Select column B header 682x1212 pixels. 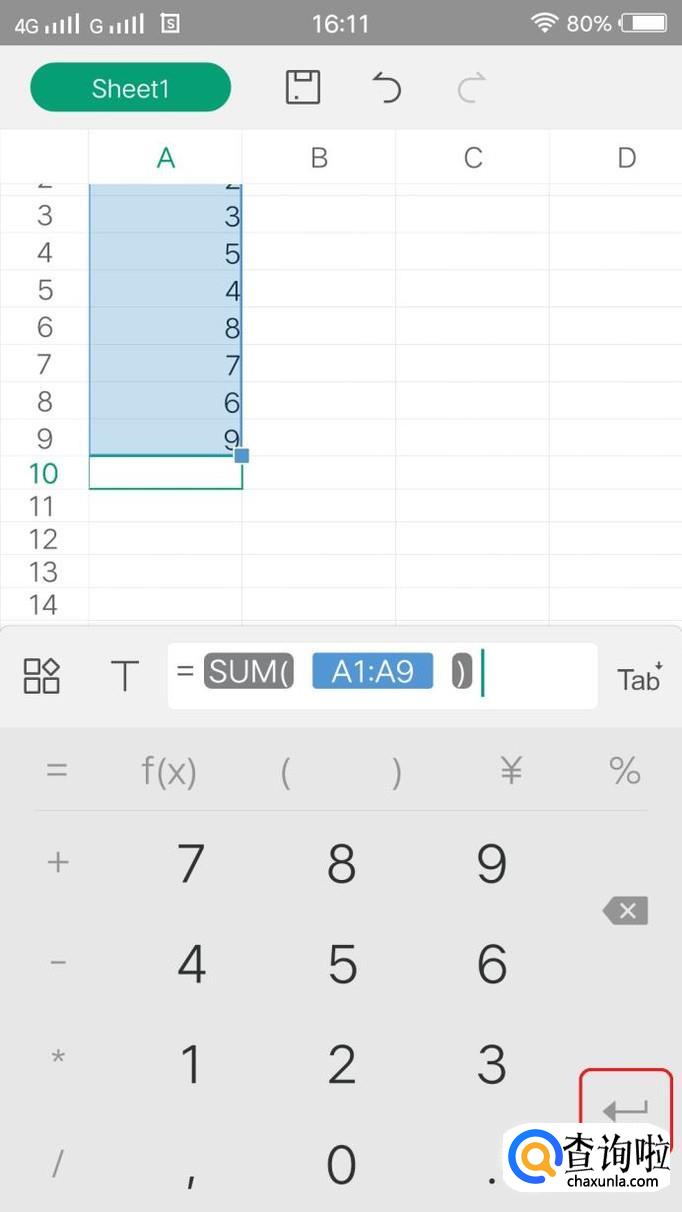319,157
